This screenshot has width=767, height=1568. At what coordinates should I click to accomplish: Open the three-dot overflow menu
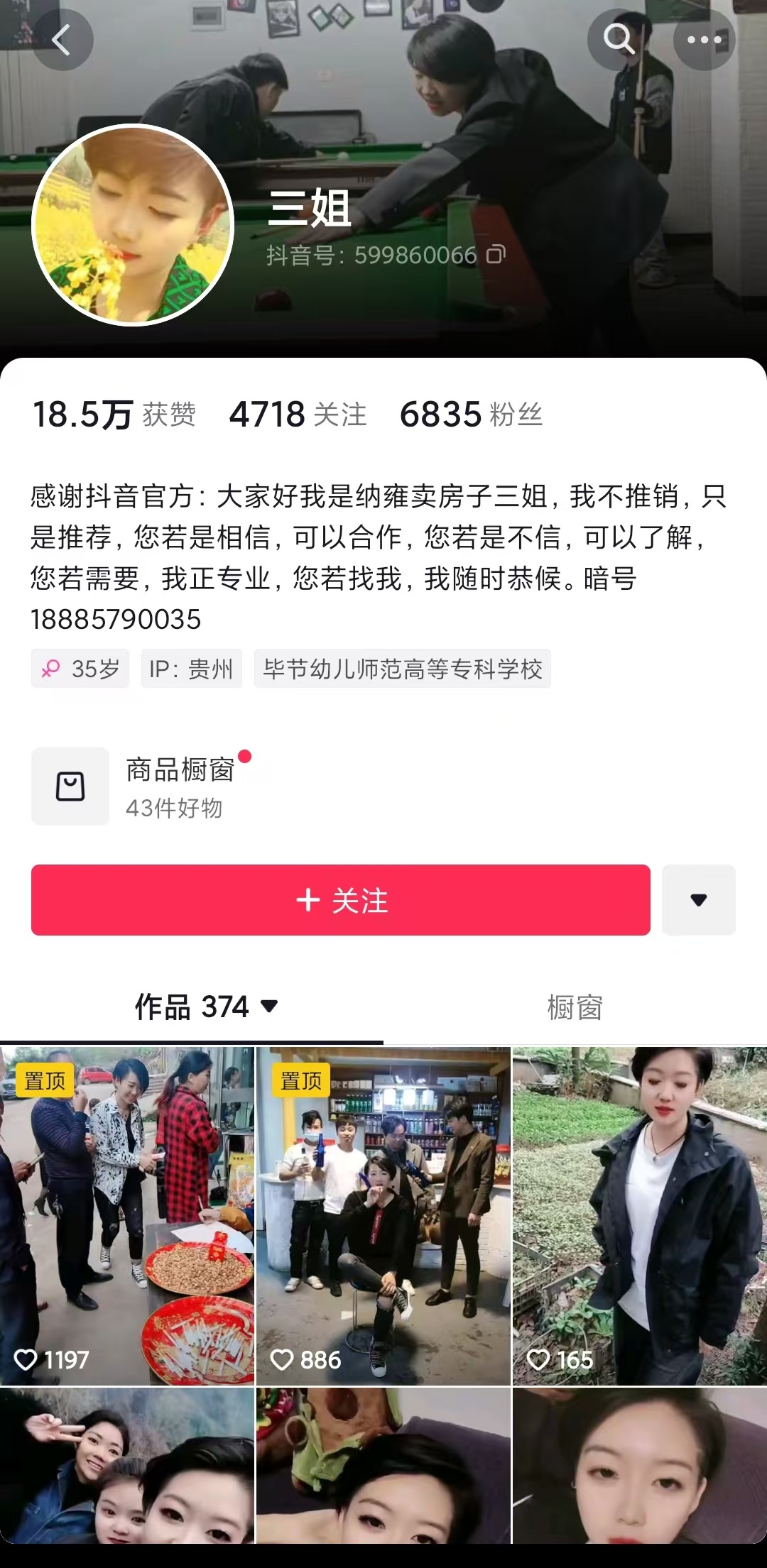[x=704, y=40]
